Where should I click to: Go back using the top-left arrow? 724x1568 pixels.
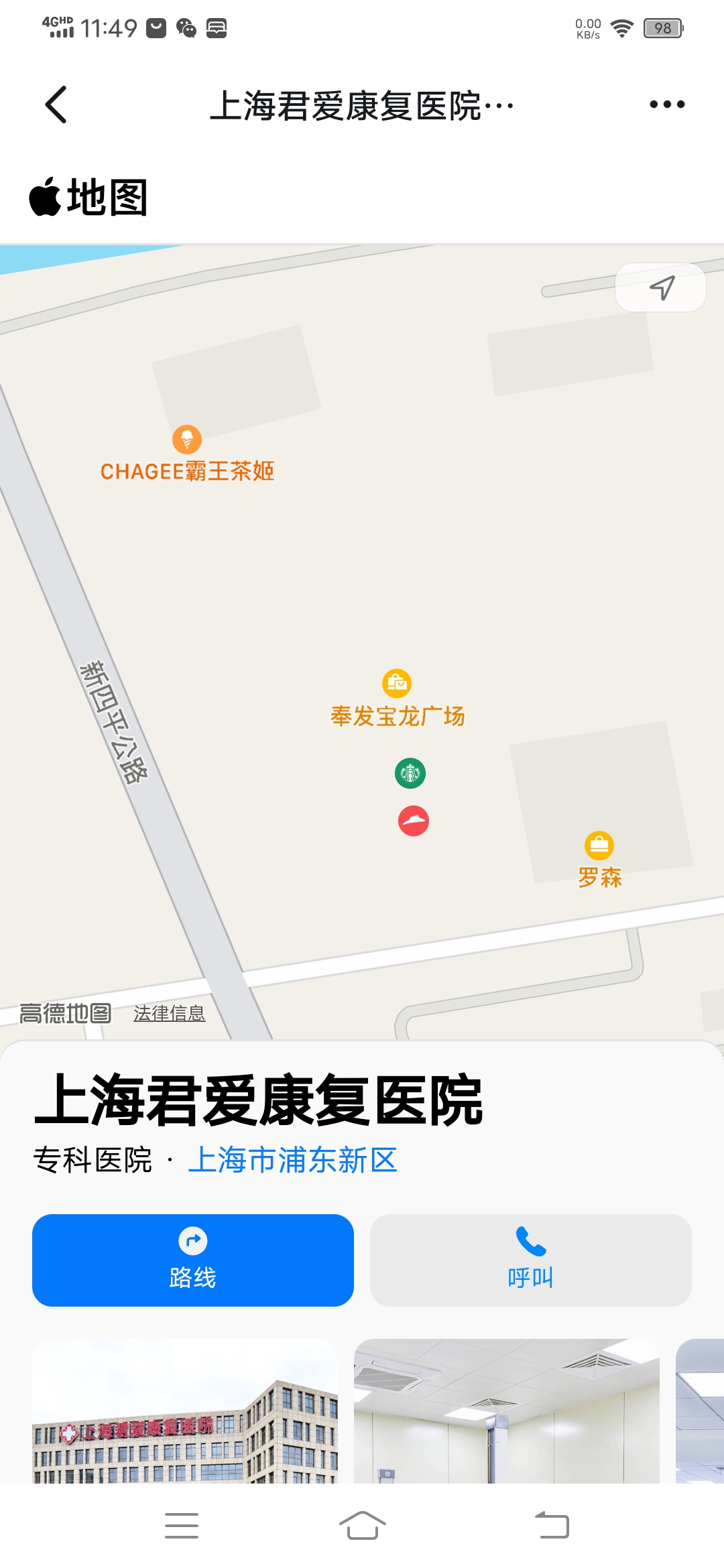pos(56,105)
